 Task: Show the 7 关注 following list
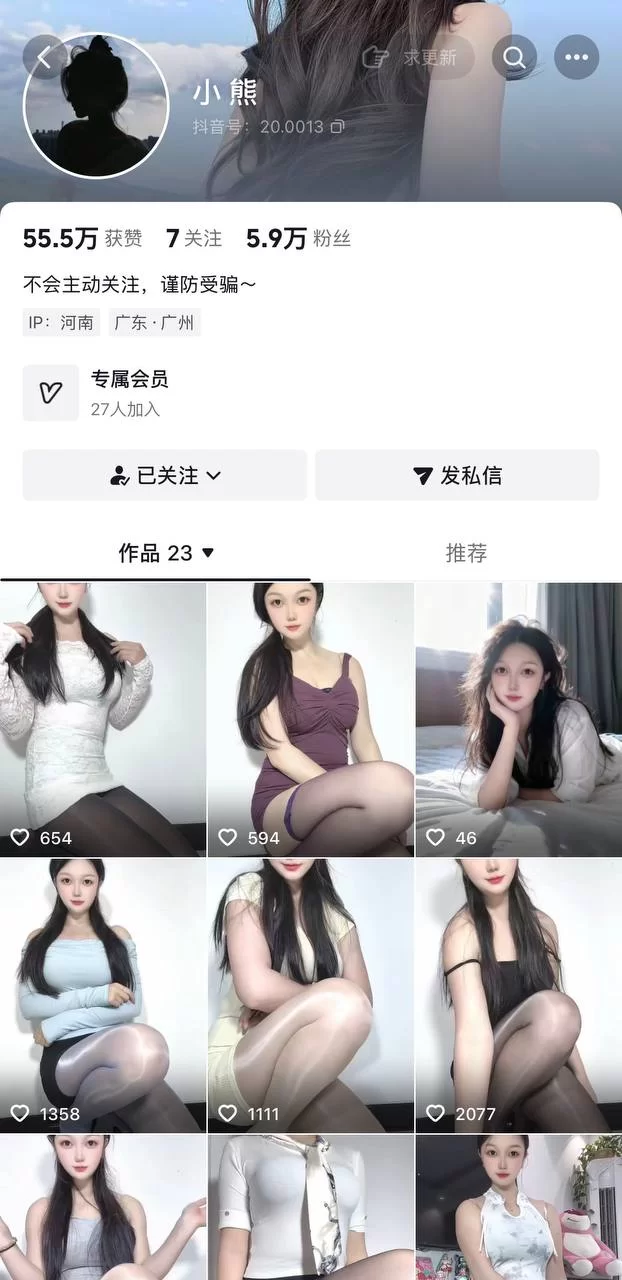tap(194, 238)
